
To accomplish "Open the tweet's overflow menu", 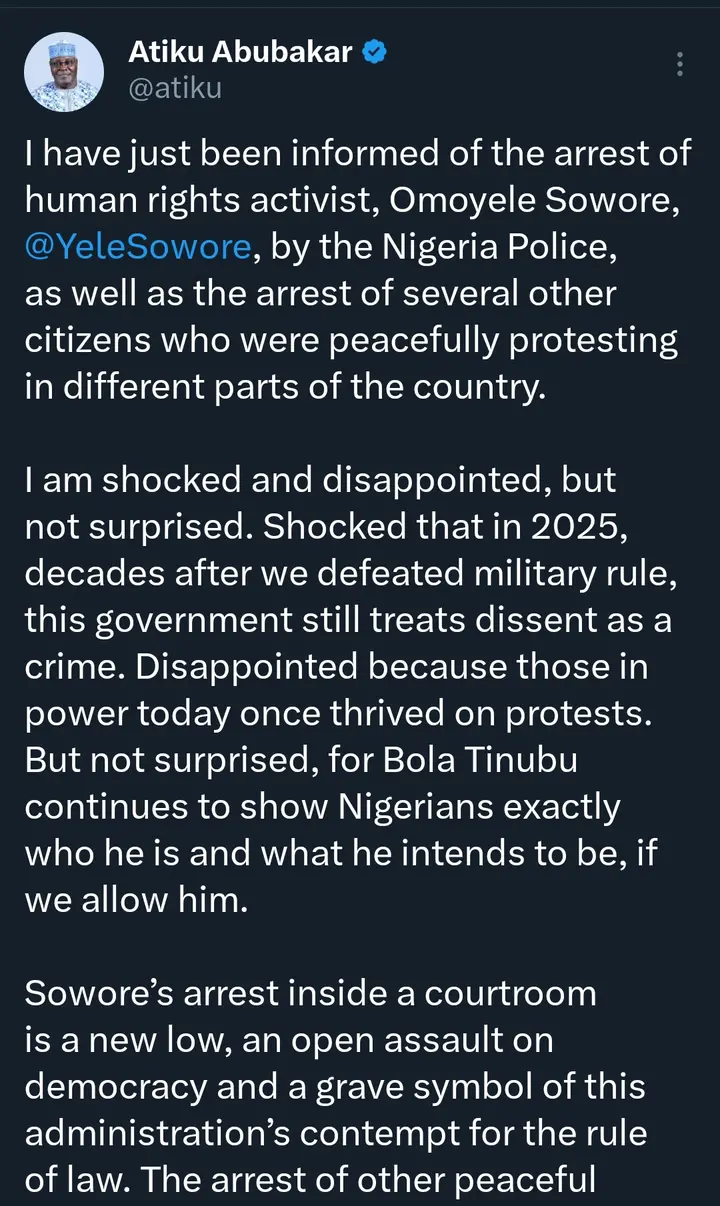I will pyautogui.click(x=680, y=64).
